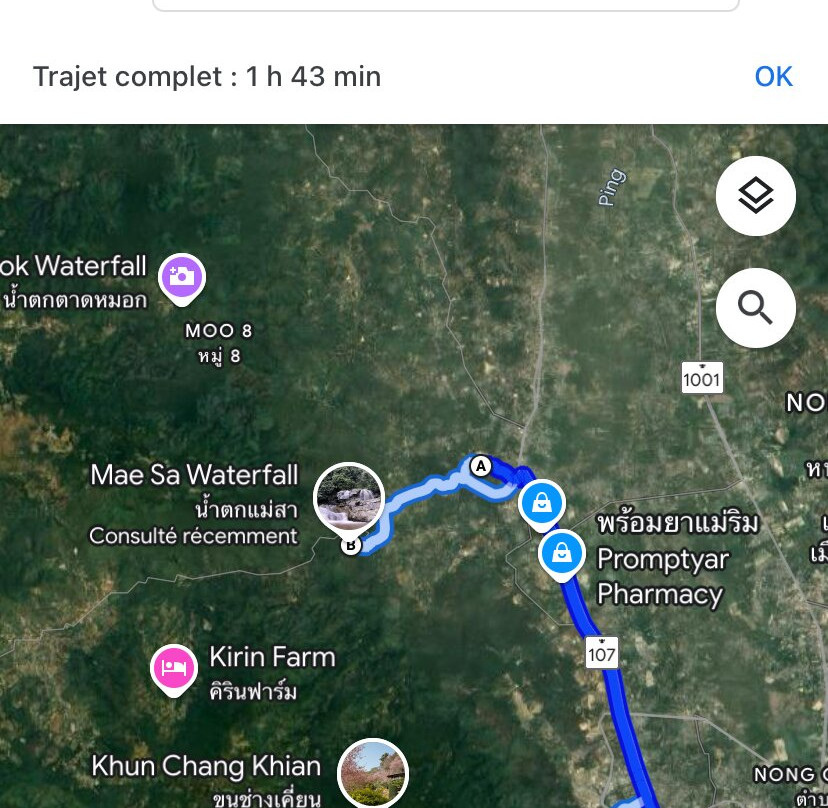Select the Tat Mok Waterfall camera pin
Screen dimensions: 828x808
pyautogui.click(x=181, y=276)
